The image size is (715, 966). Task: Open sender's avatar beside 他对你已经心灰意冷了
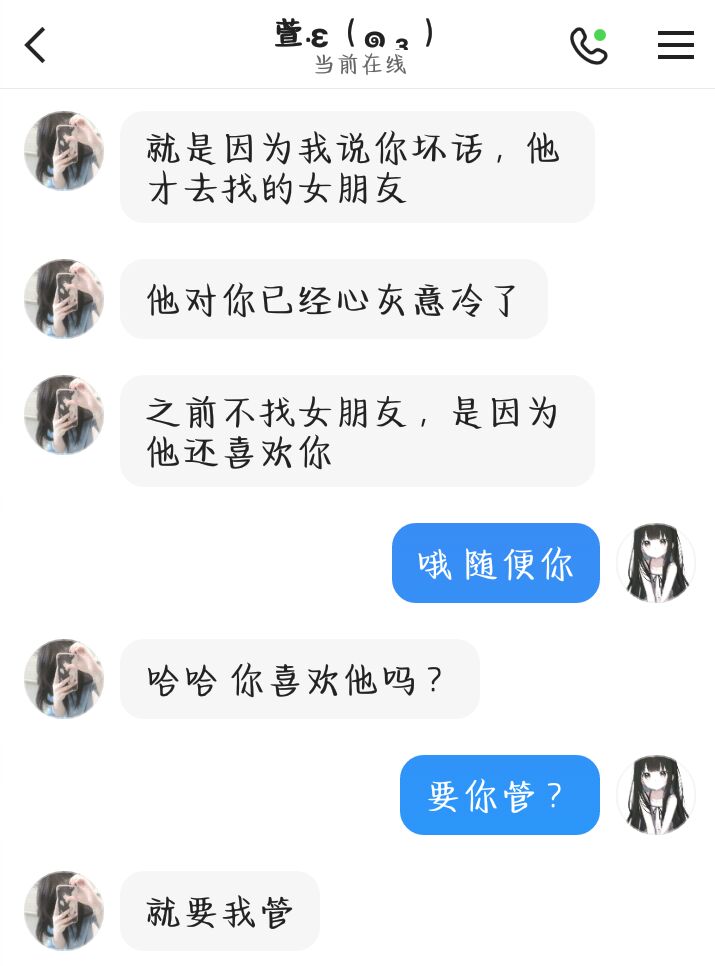click(x=64, y=299)
